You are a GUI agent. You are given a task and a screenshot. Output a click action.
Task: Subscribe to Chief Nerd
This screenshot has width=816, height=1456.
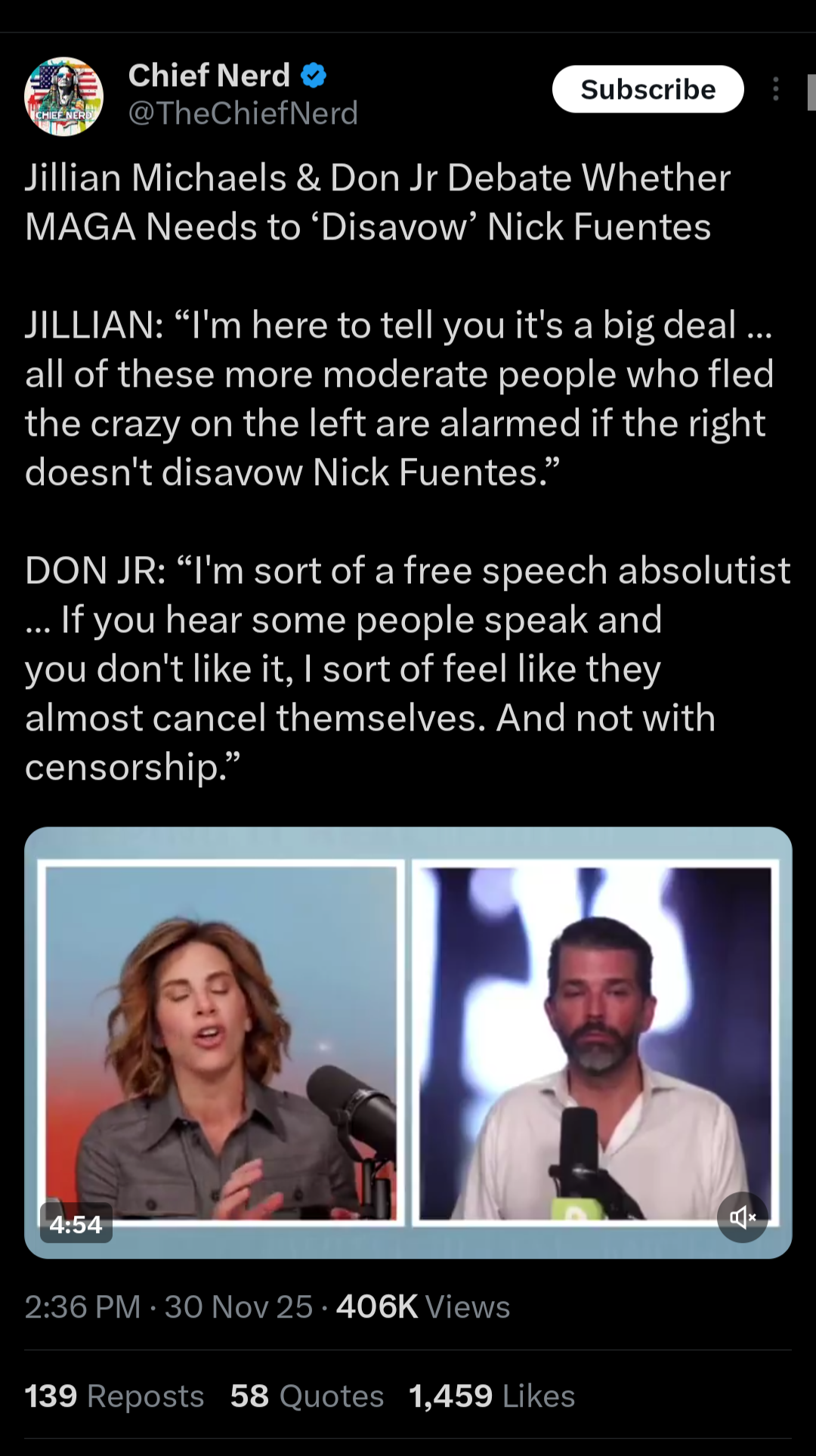[648, 89]
